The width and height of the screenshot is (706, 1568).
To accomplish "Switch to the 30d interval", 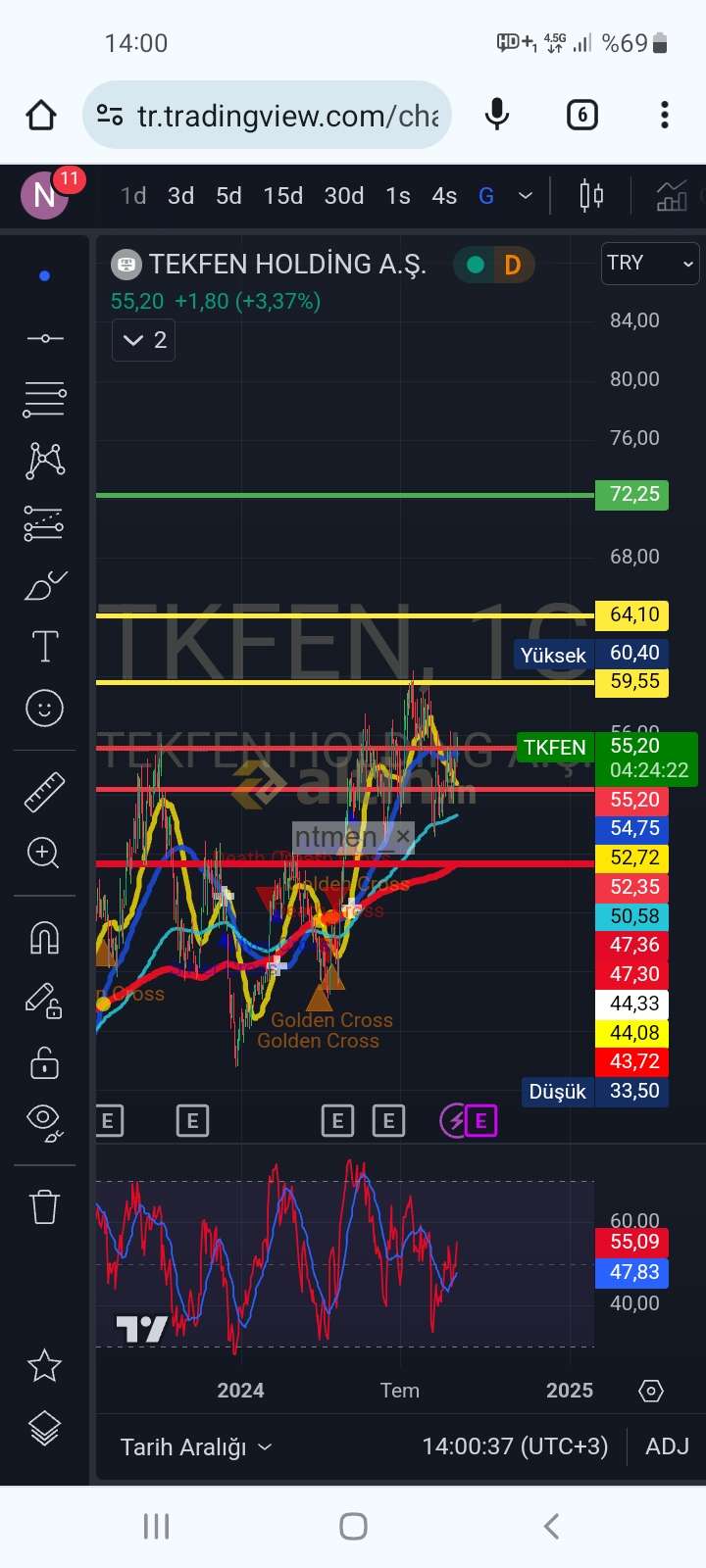I will pos(344,196).
